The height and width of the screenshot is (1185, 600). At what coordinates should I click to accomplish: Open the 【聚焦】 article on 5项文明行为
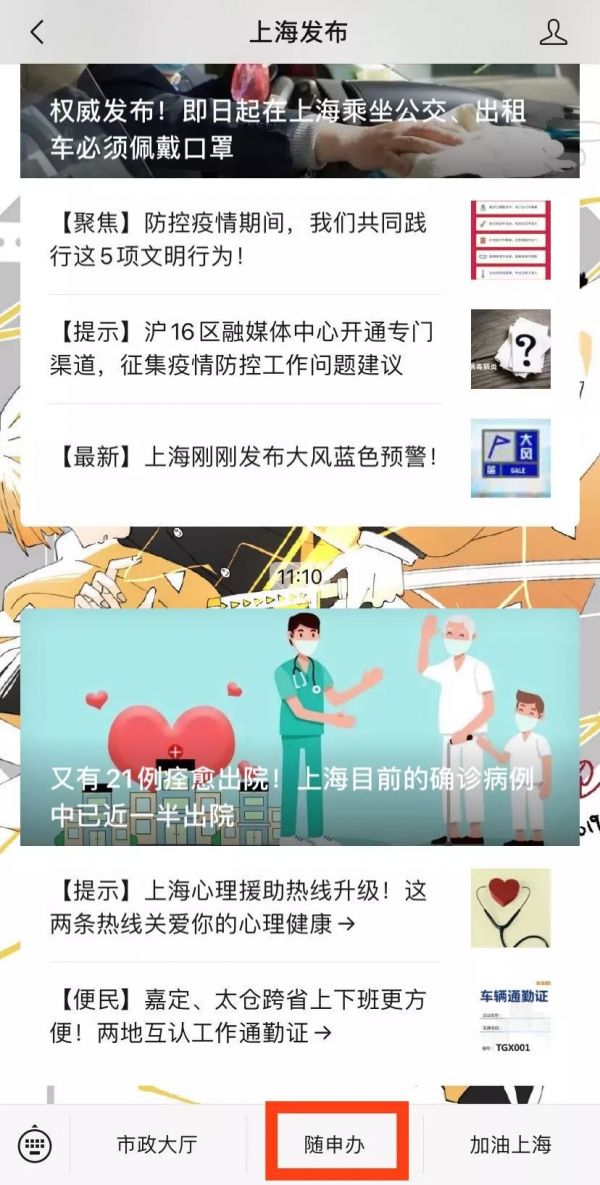[299, 240]
